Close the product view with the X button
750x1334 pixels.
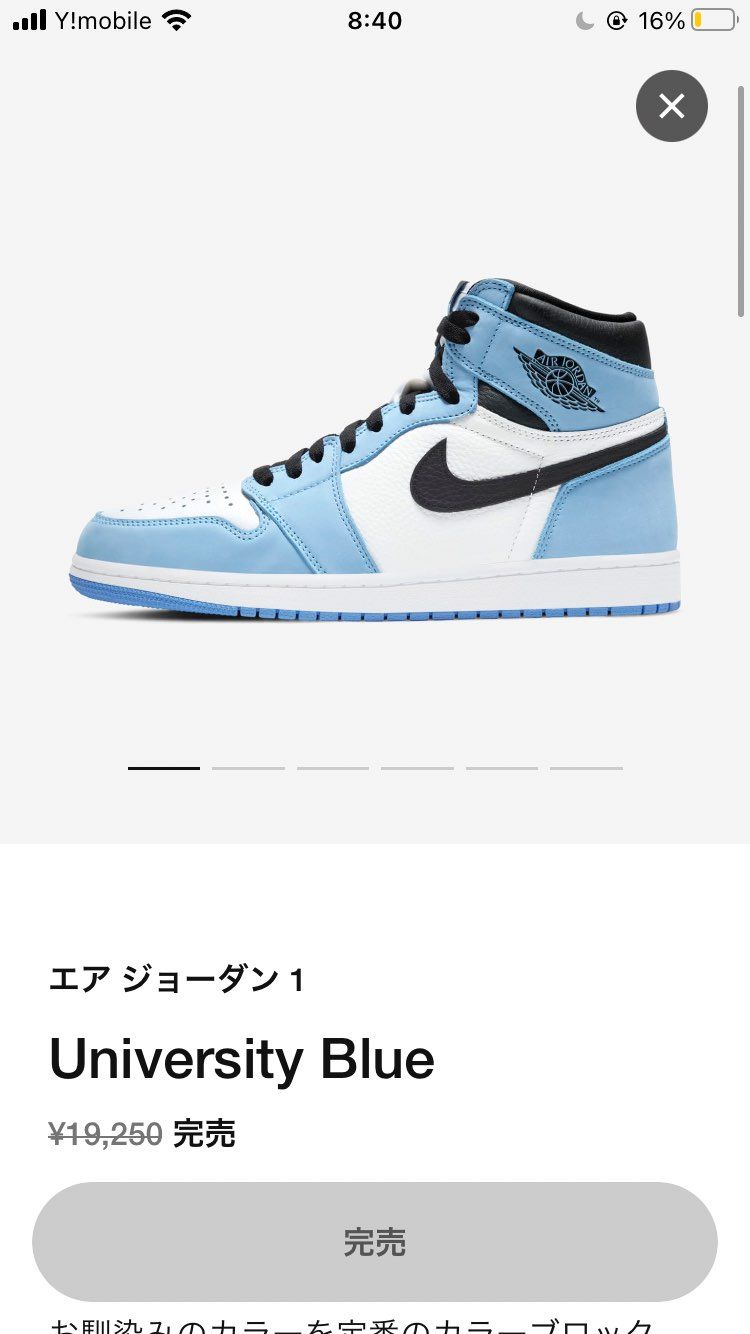[671, 106]
